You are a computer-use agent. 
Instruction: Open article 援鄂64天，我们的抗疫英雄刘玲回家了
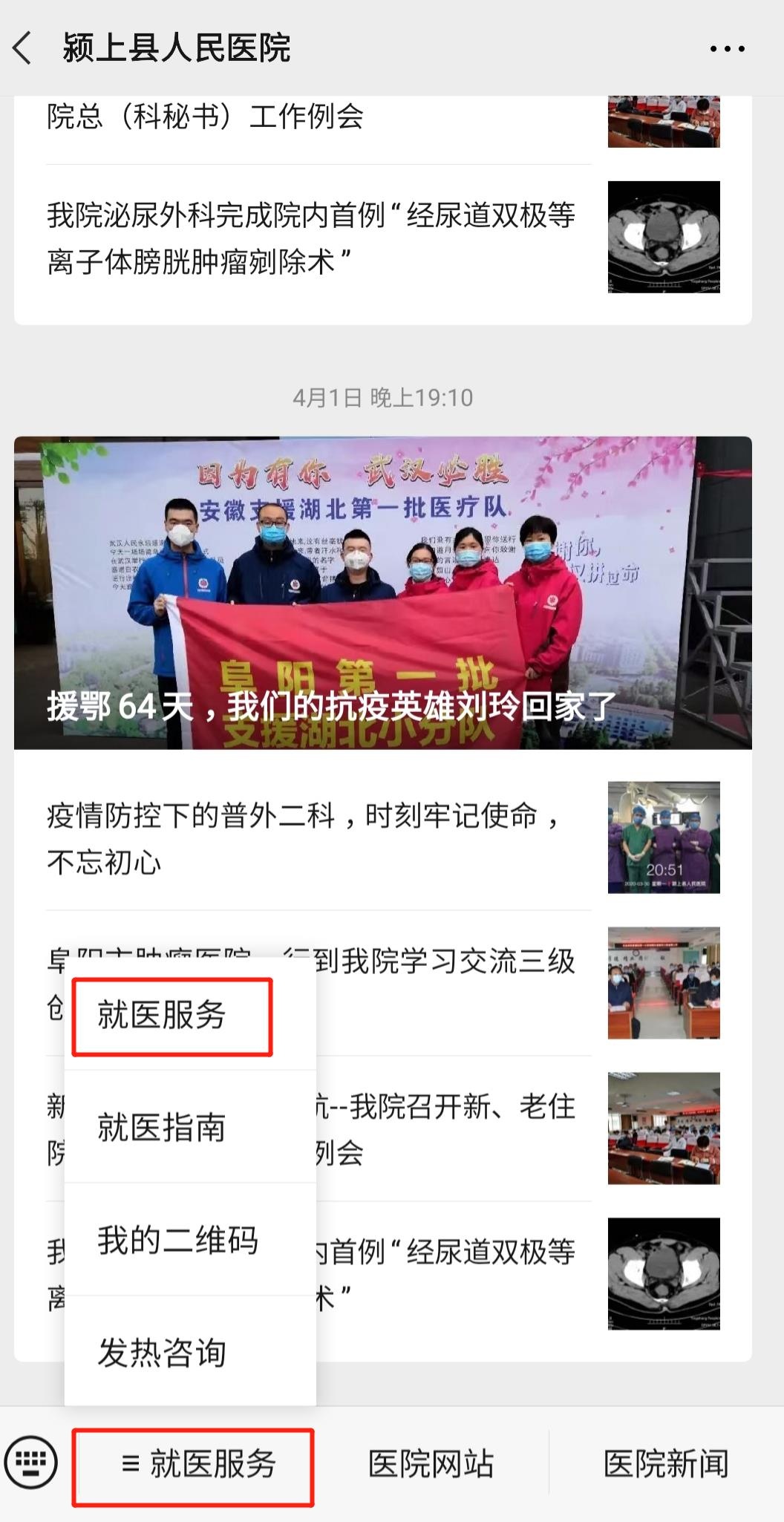pyautogui.click(x=382, y=592)
